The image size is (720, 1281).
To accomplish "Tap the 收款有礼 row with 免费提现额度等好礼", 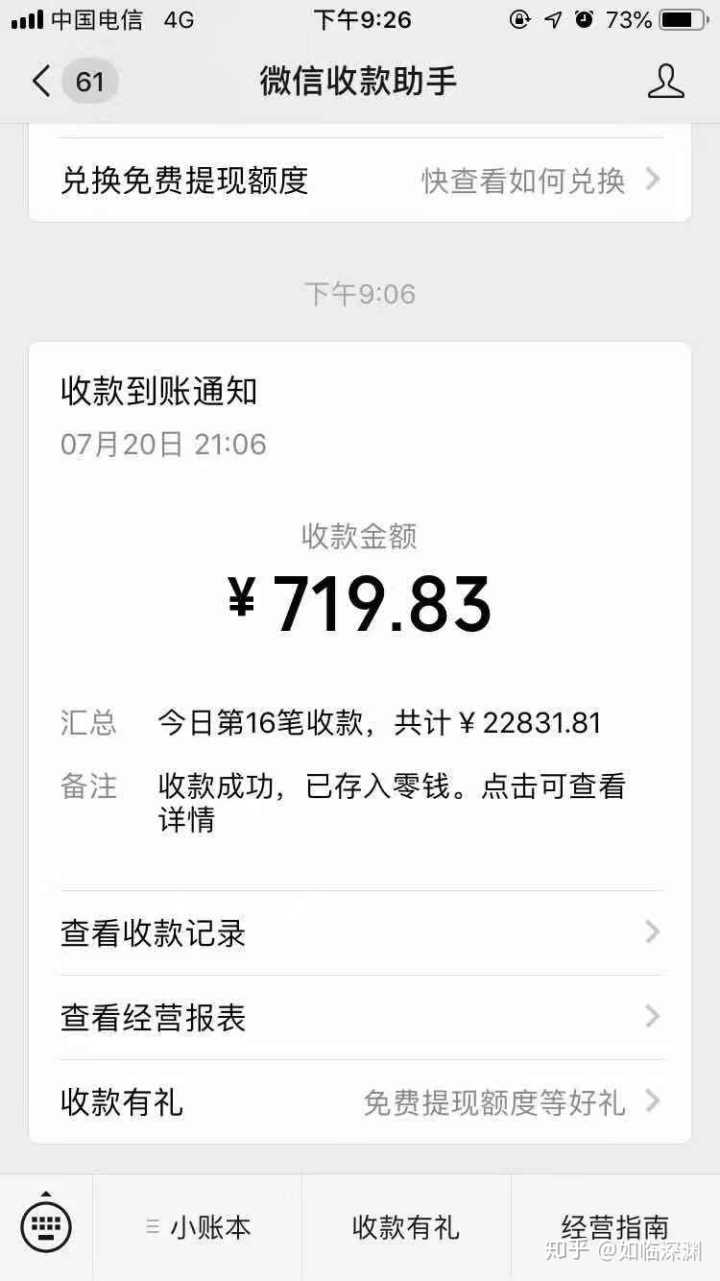I will click(360, 1102).
